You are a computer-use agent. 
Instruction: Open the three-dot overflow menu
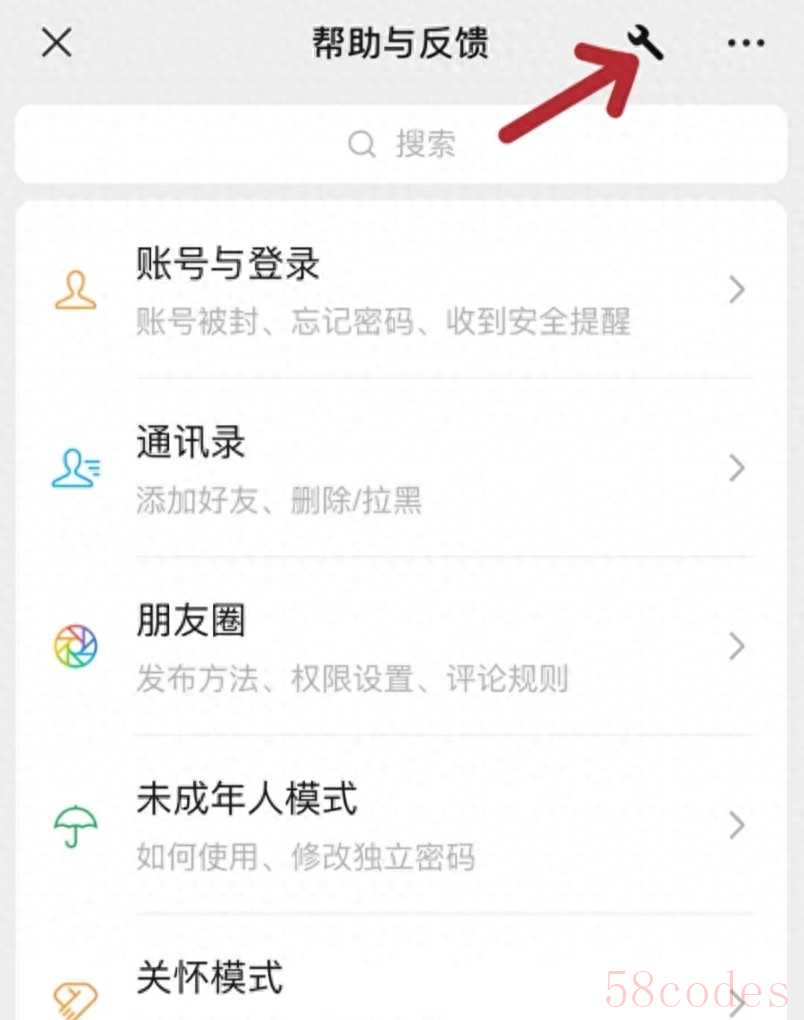click(x=746, y=43)
